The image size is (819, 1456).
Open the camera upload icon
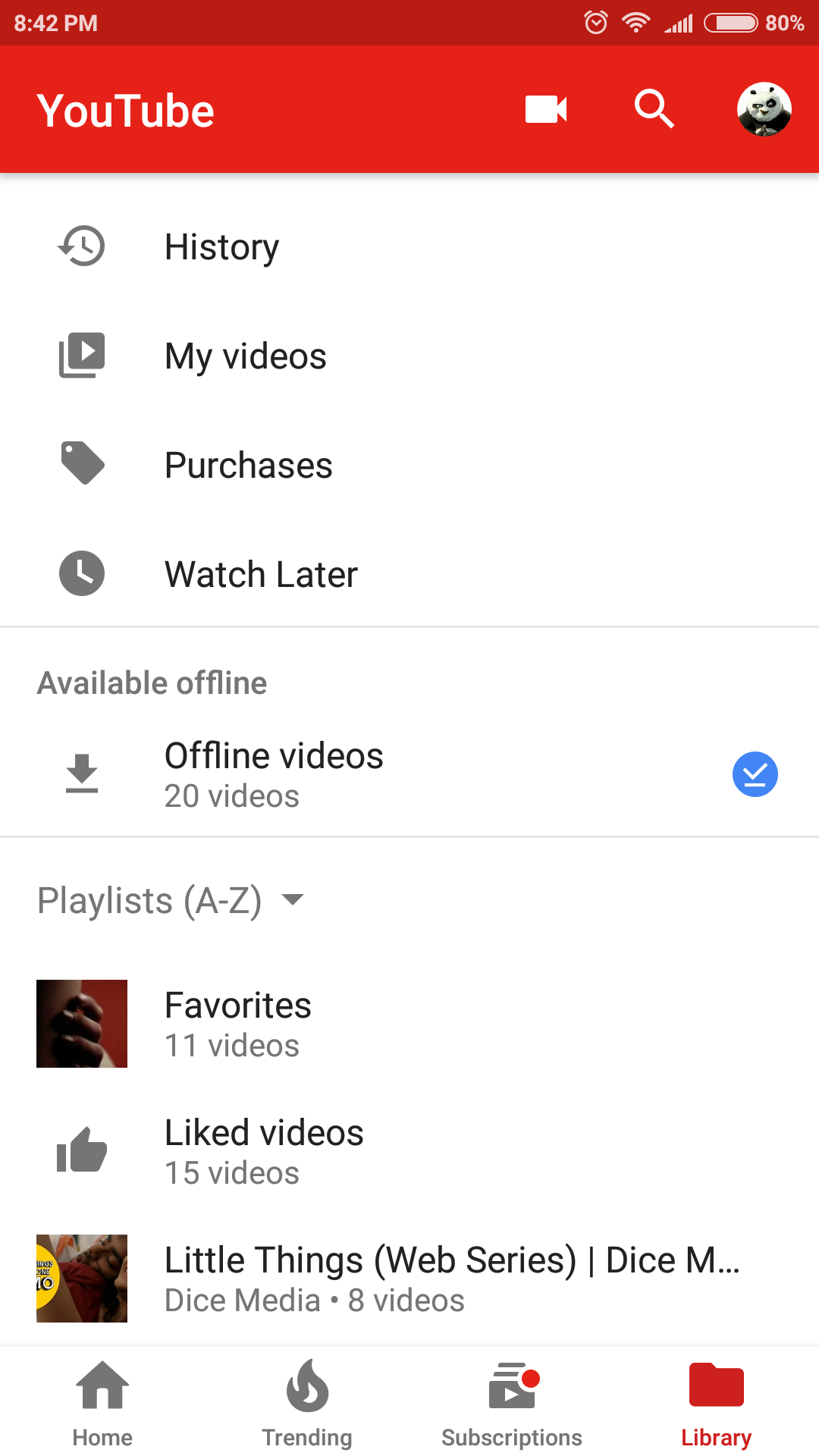point(545,108)
